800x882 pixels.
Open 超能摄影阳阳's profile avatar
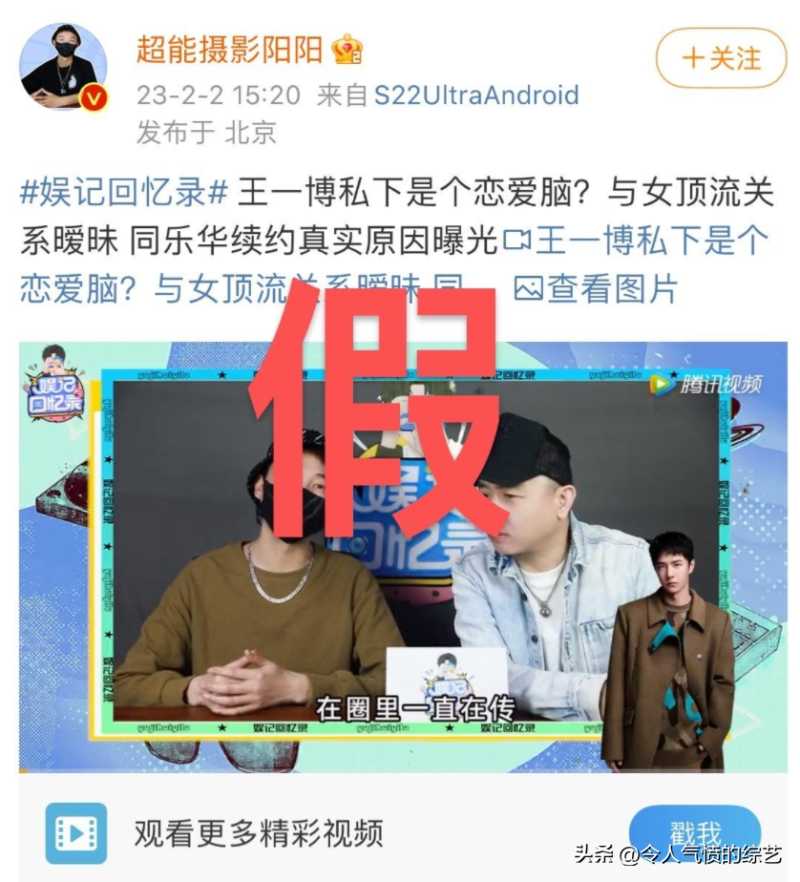[63, 66]
